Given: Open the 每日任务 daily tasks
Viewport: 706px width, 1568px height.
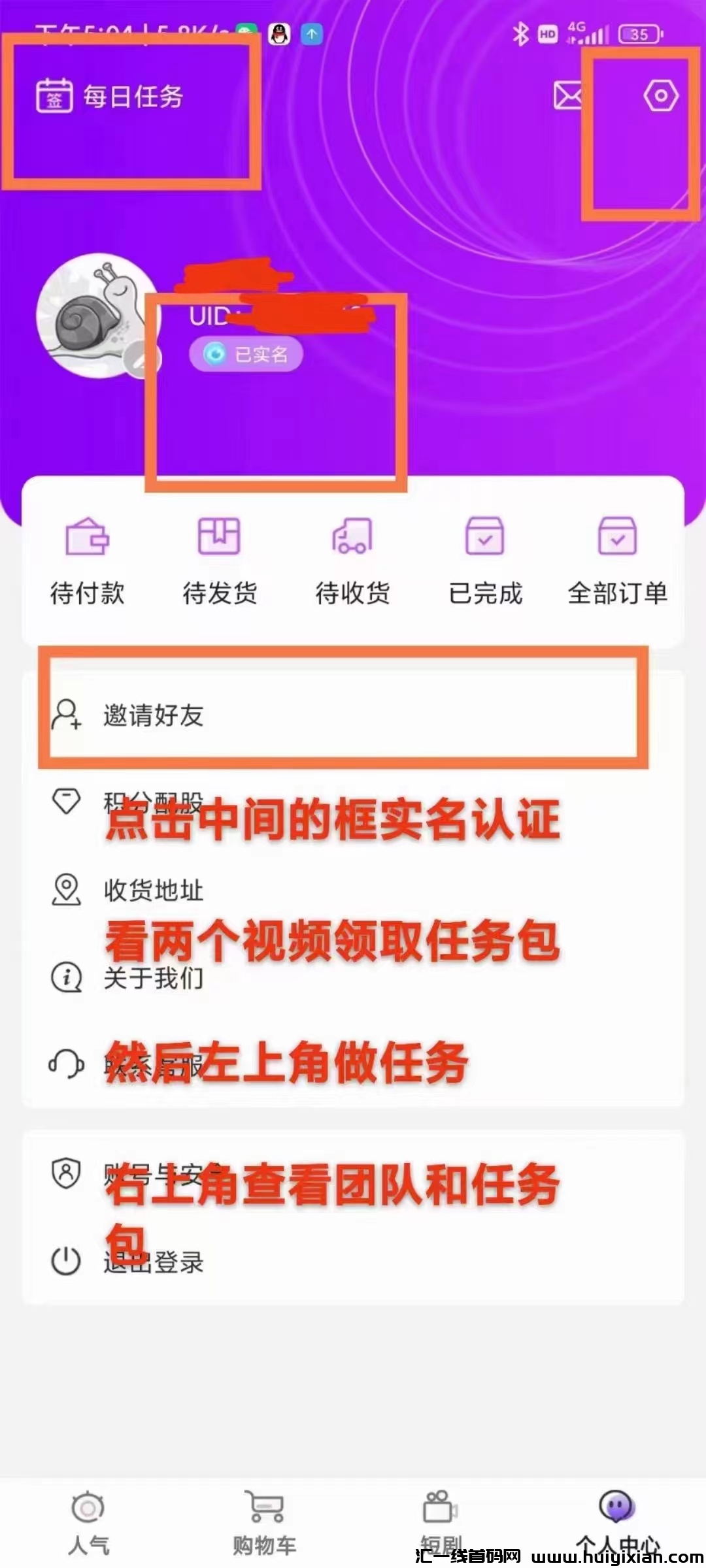Looking at the screenshot, I should 110,97.
